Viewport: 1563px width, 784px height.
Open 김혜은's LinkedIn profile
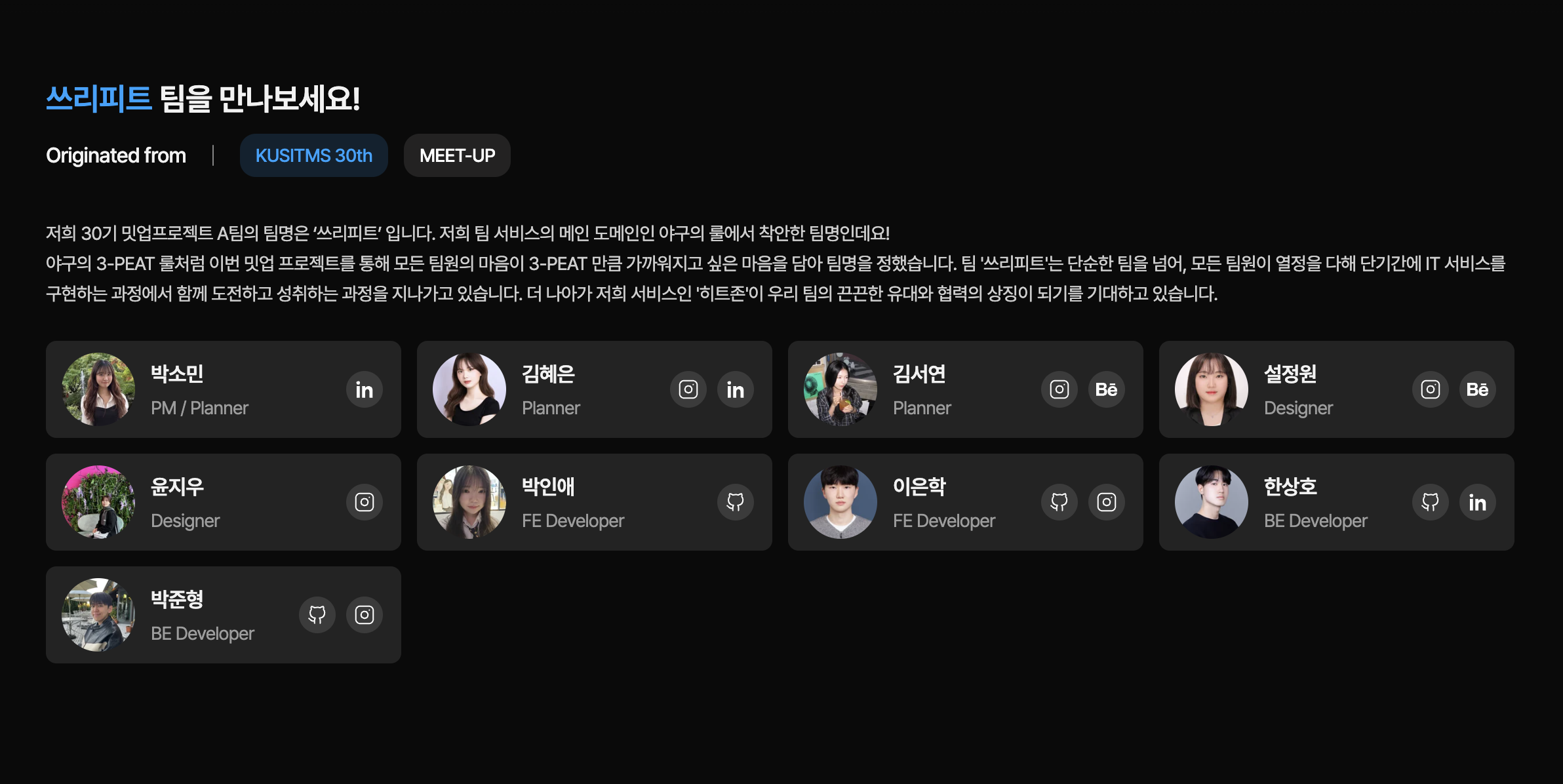click(x=735, y=389)
